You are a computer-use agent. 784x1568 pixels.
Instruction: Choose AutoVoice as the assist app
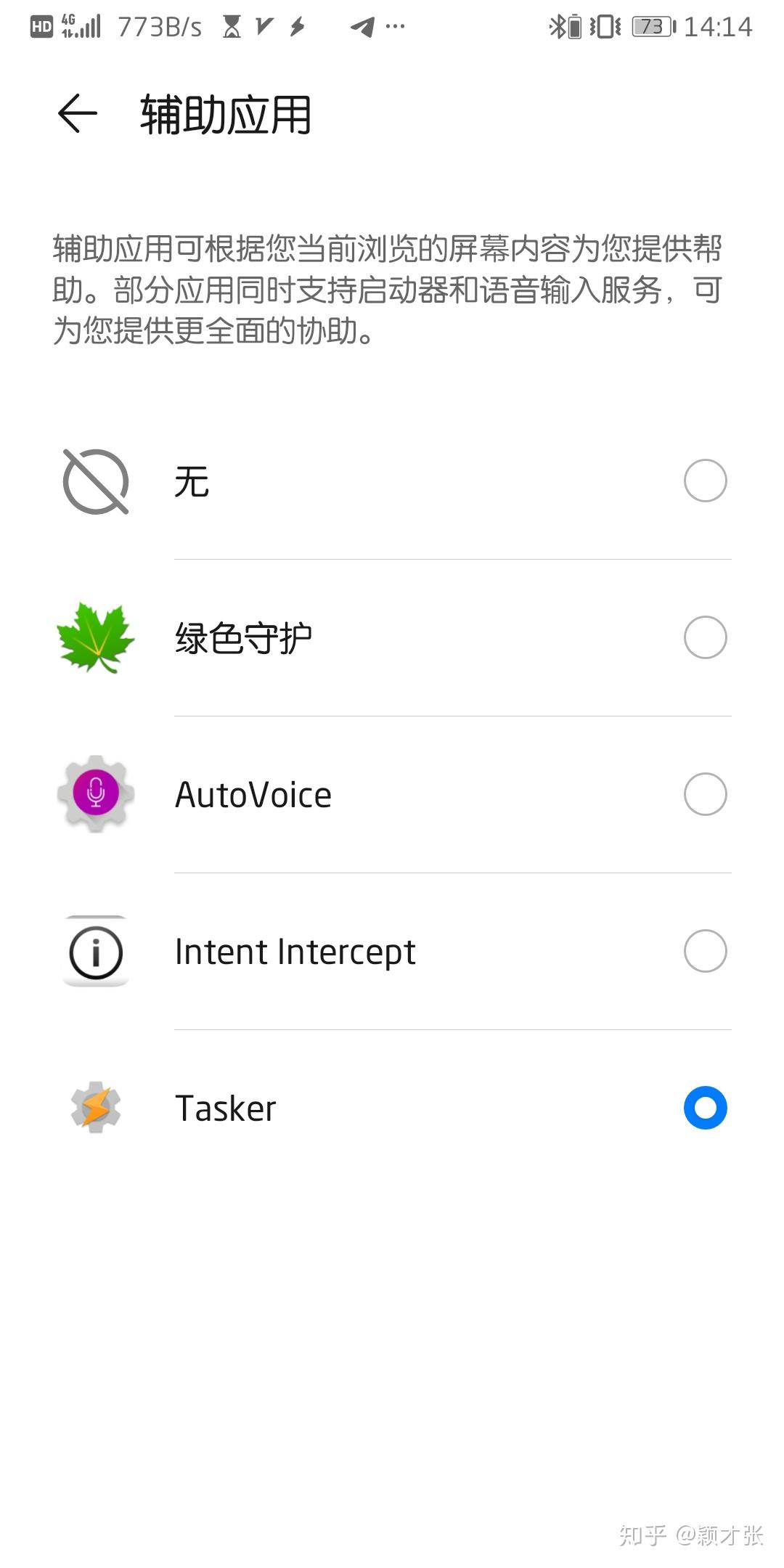point(704,794)
